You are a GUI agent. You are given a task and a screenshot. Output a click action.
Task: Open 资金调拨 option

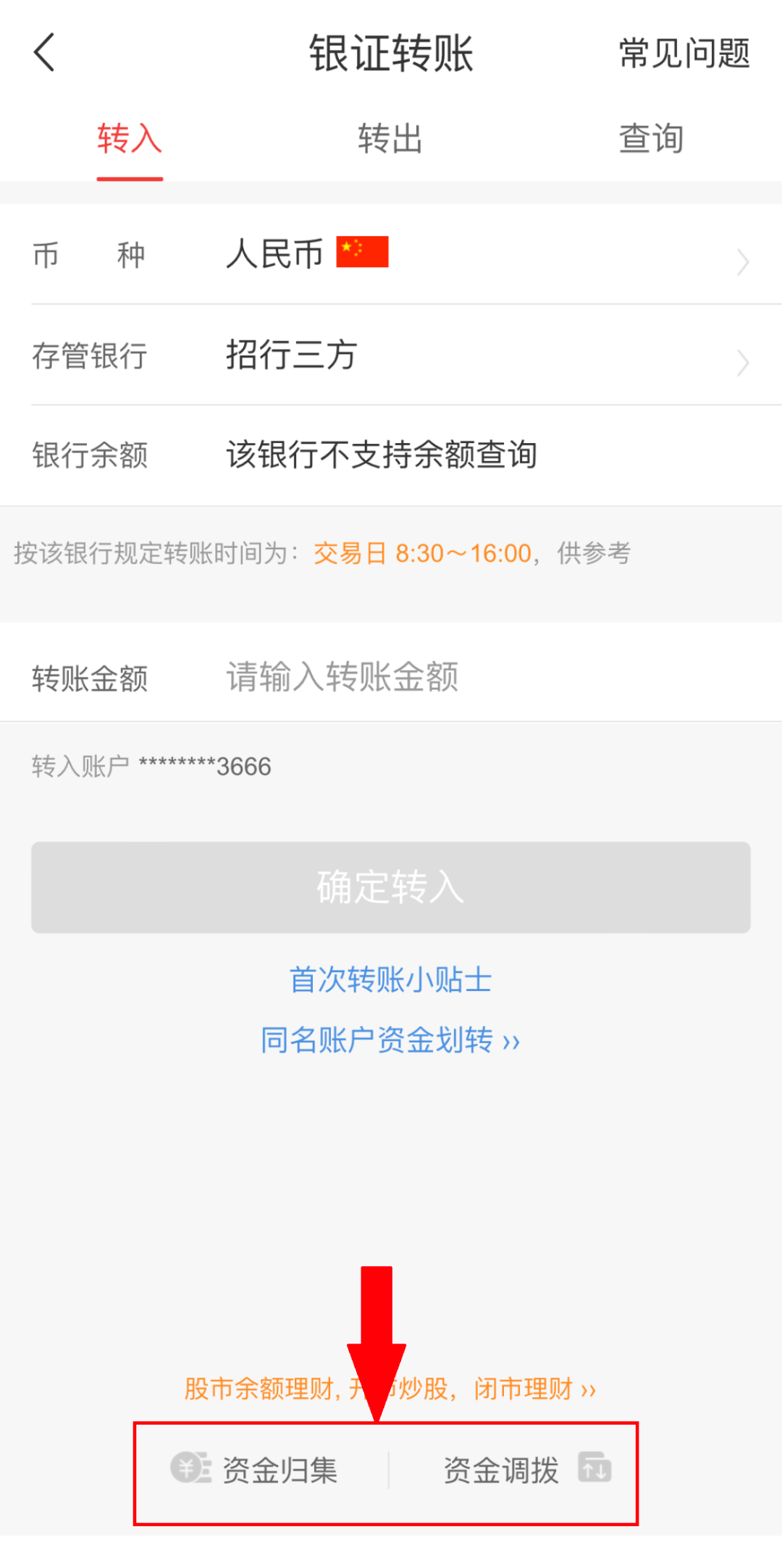coord(526,1470)
